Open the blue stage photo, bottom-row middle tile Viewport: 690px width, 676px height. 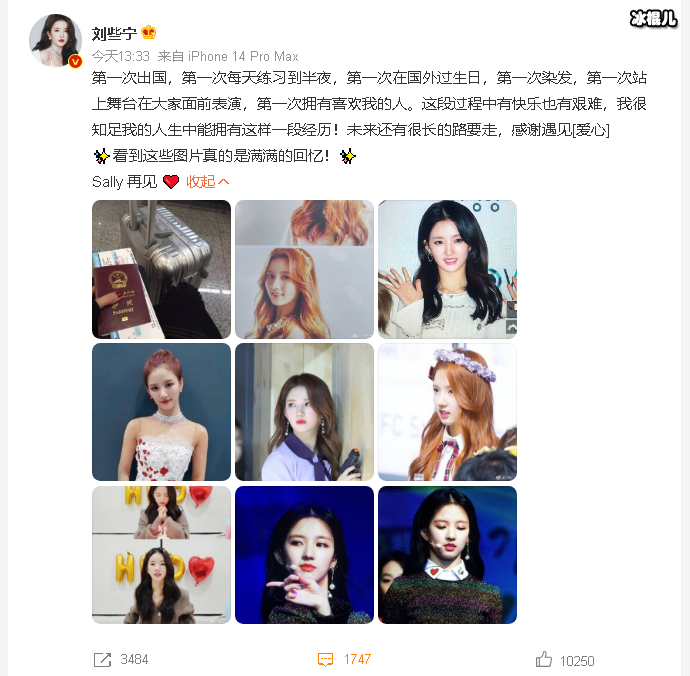pos(304,555)
